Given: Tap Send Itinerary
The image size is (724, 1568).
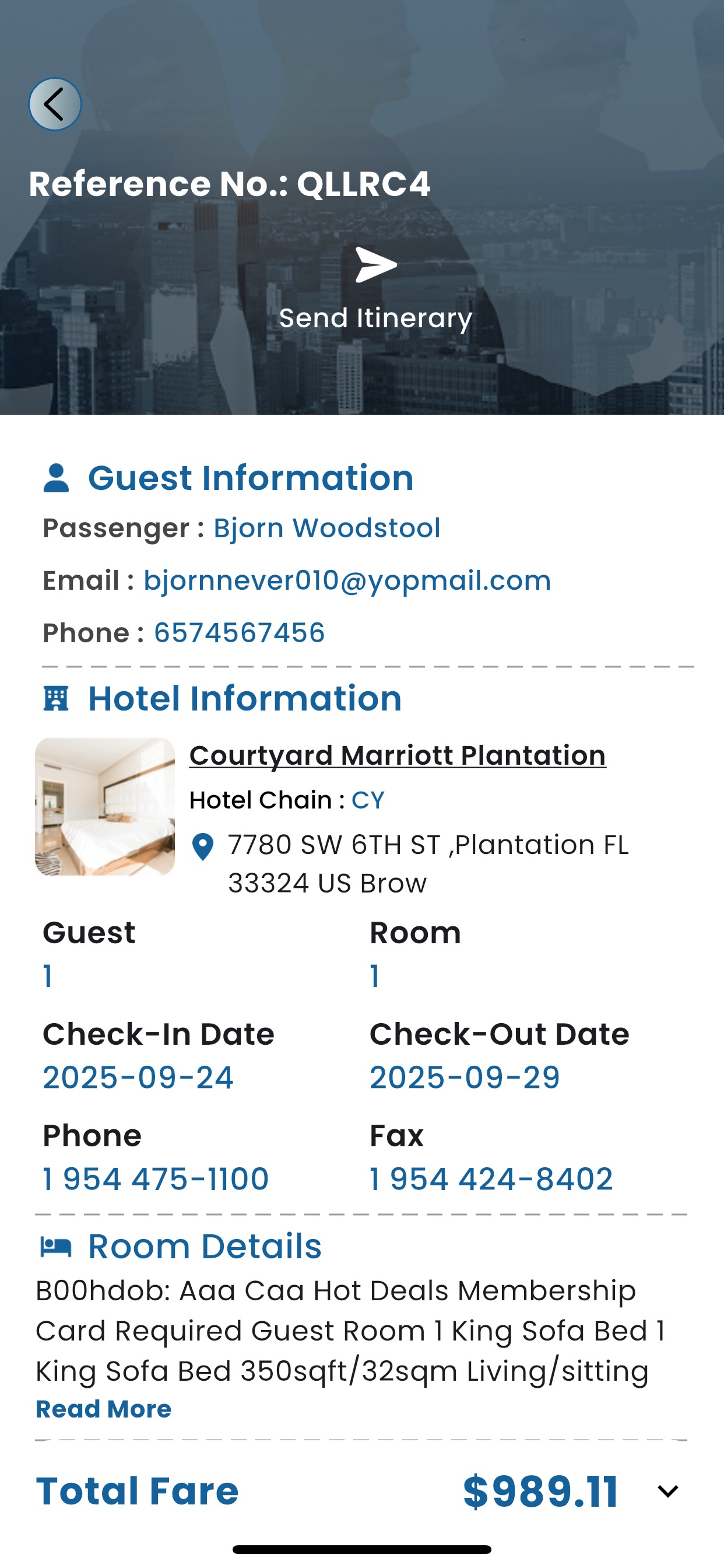Looking at the screenshot, I should tap(375, 289).
